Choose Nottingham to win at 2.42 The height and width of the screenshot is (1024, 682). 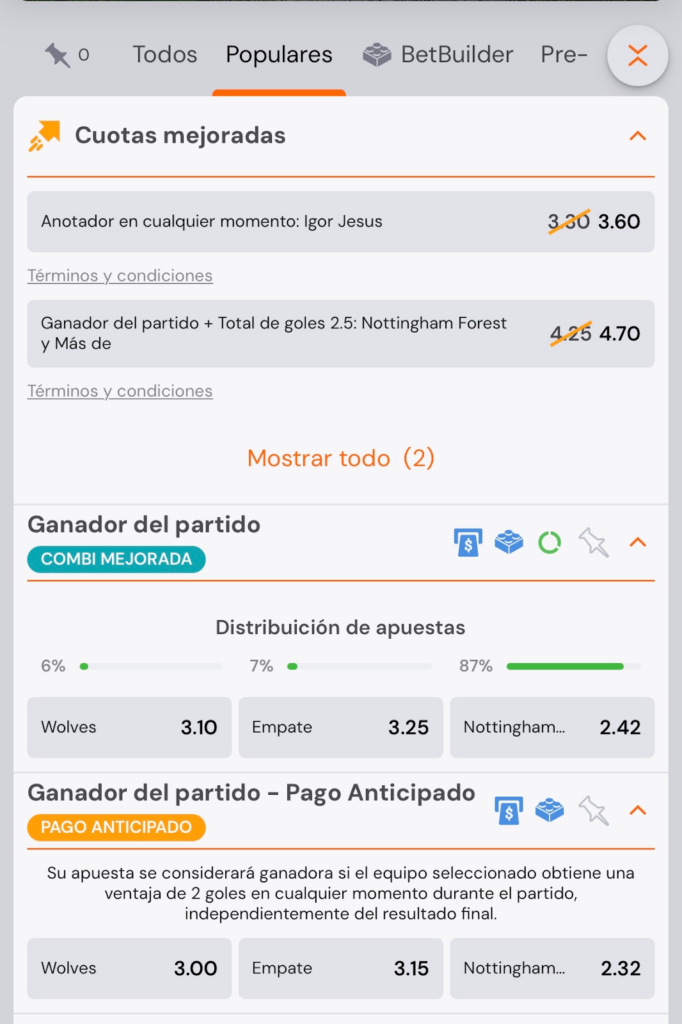[x=552, y=727]
